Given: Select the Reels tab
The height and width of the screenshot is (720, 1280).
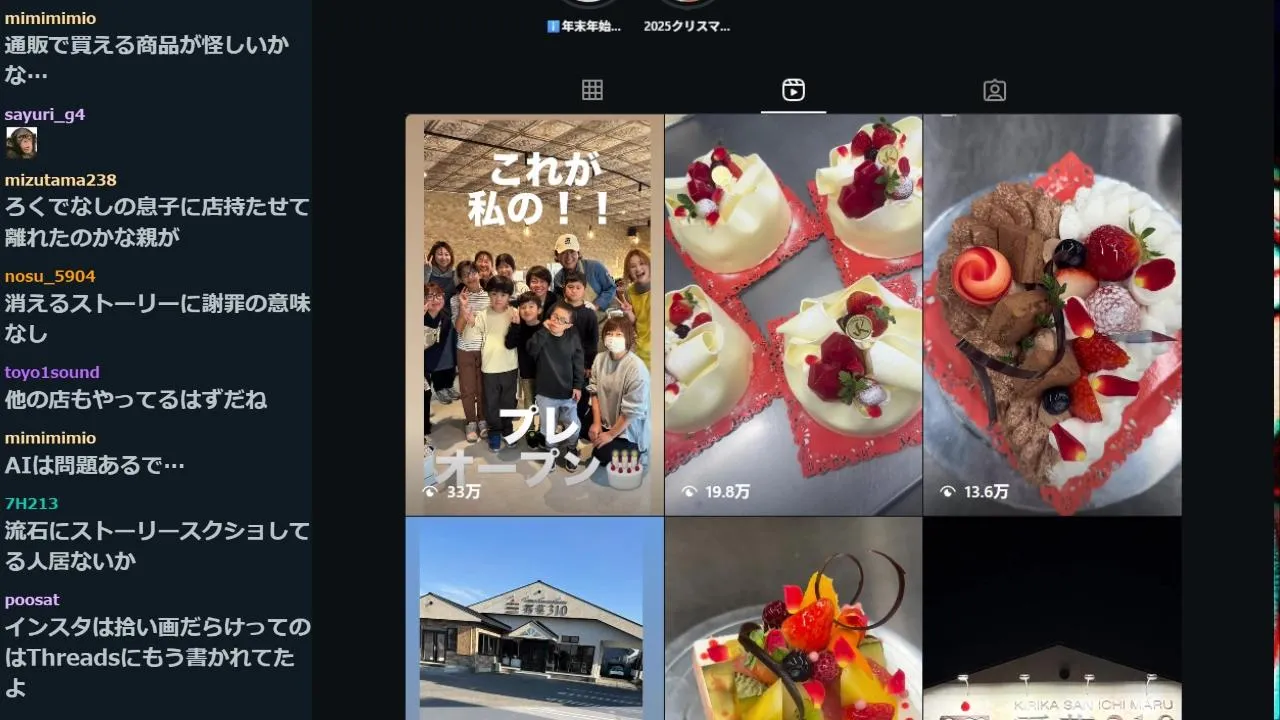Looking at the screenshot, I should [793, 91].
